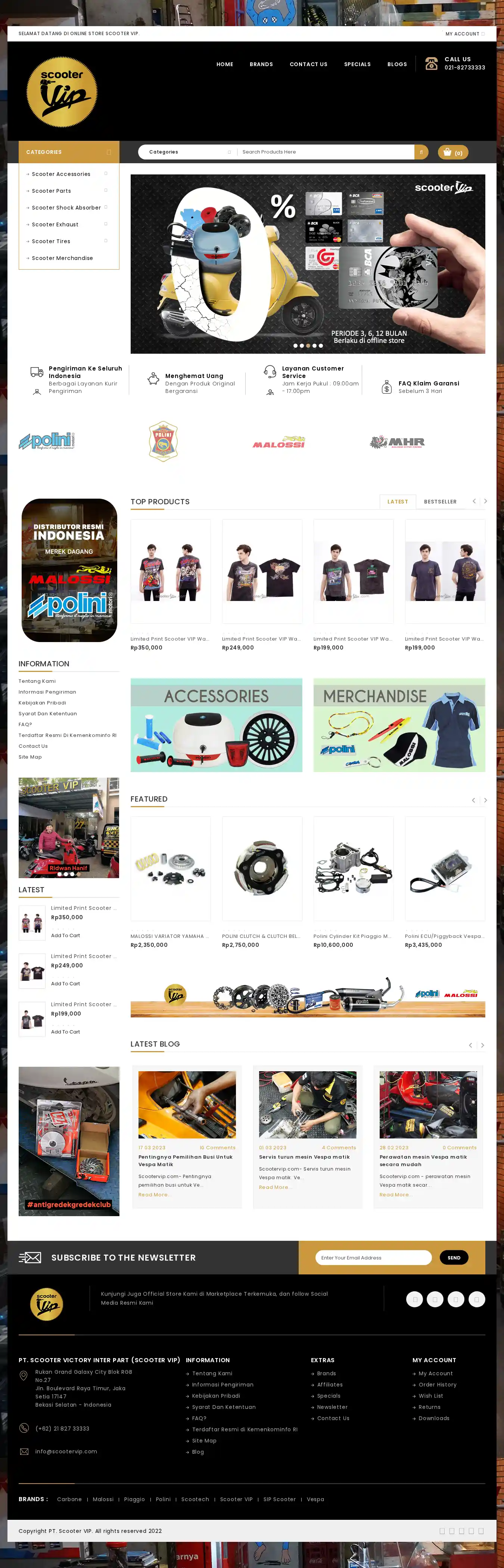Select the Scooter Merchandise category
Viewport: 504px width, 1568px height.
[x=62, y=258]
